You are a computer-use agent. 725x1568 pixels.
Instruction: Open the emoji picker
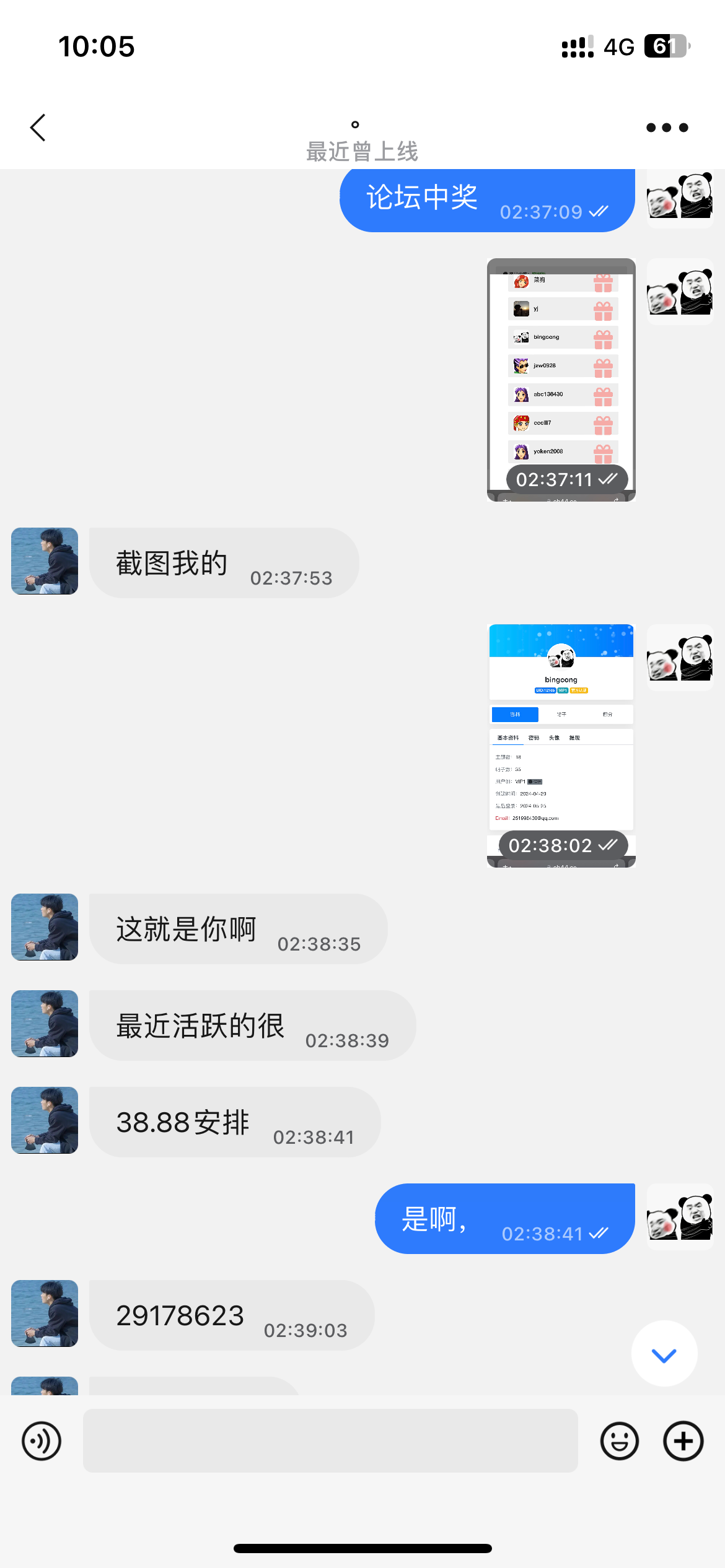coord(619,1441)
